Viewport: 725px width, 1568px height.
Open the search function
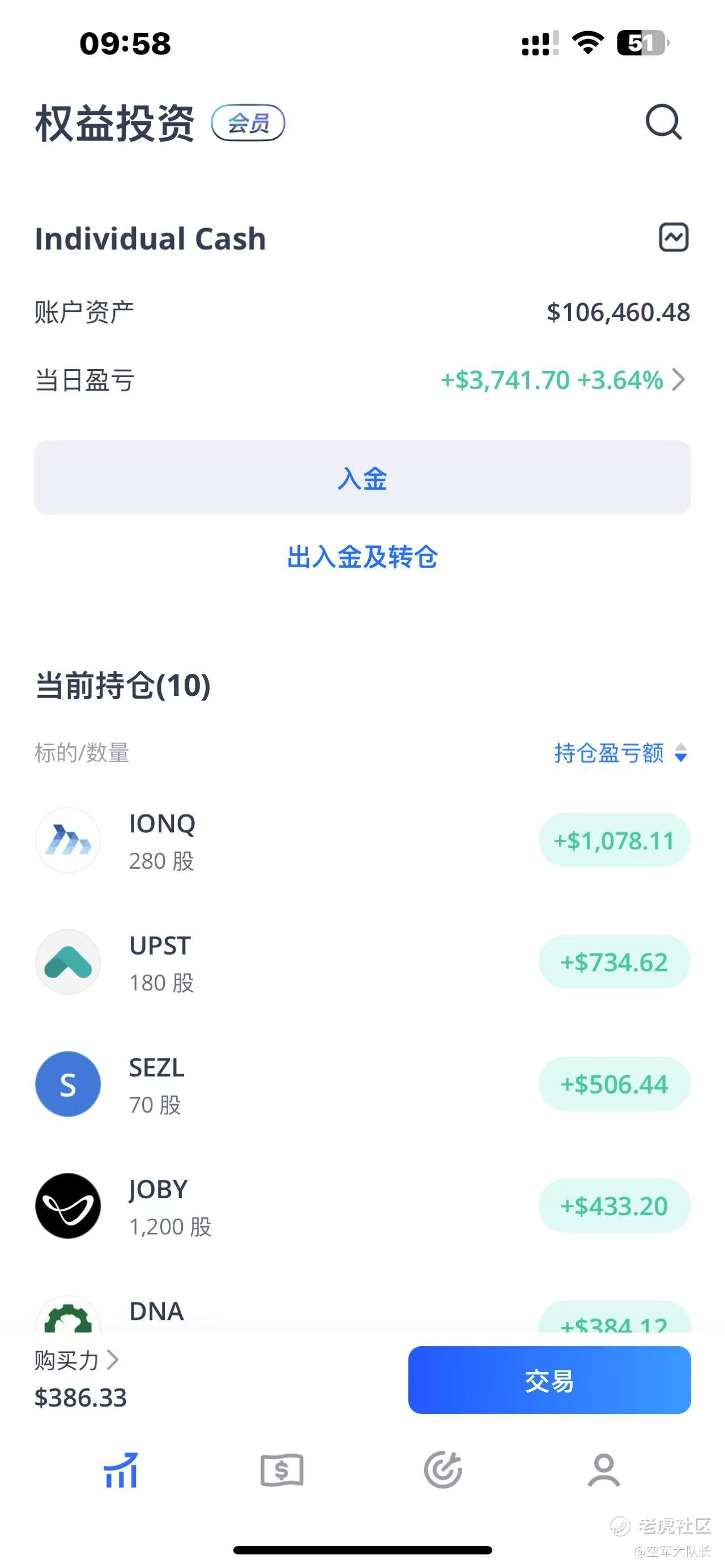point(663,121)
